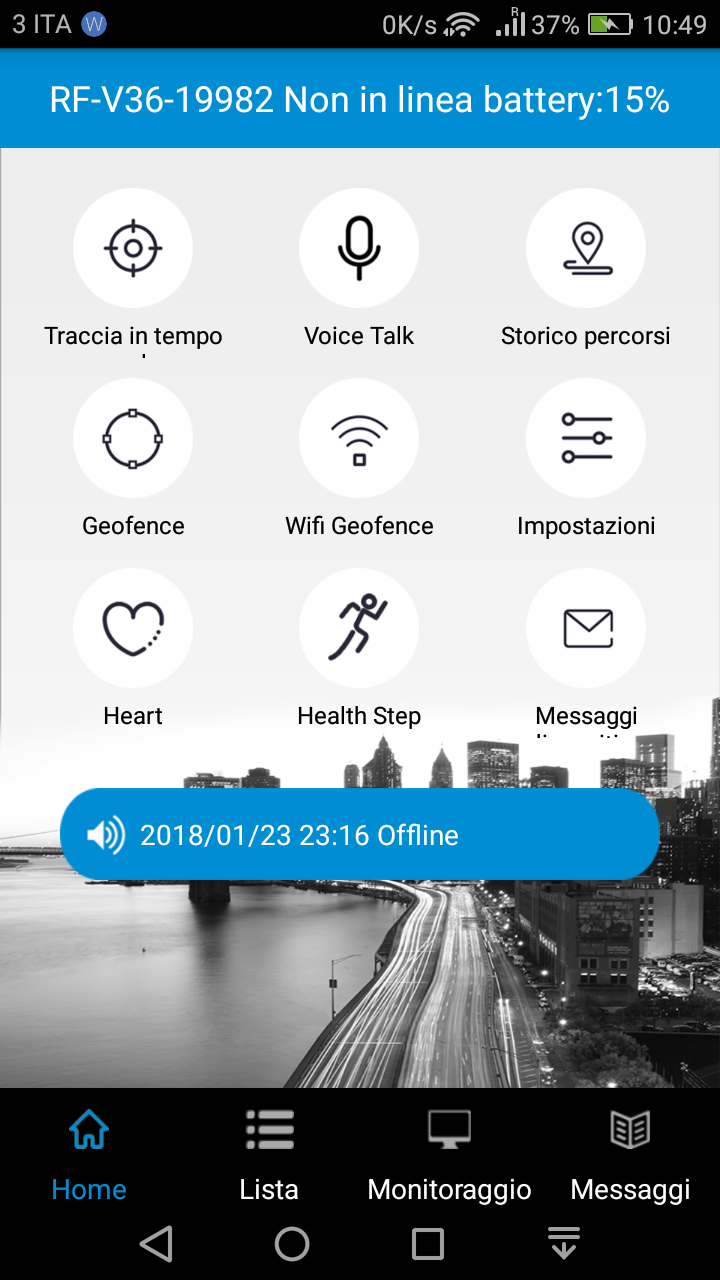View Health Step counter
This screenshot has height=1280, width=720.
[x=359, y=628]
